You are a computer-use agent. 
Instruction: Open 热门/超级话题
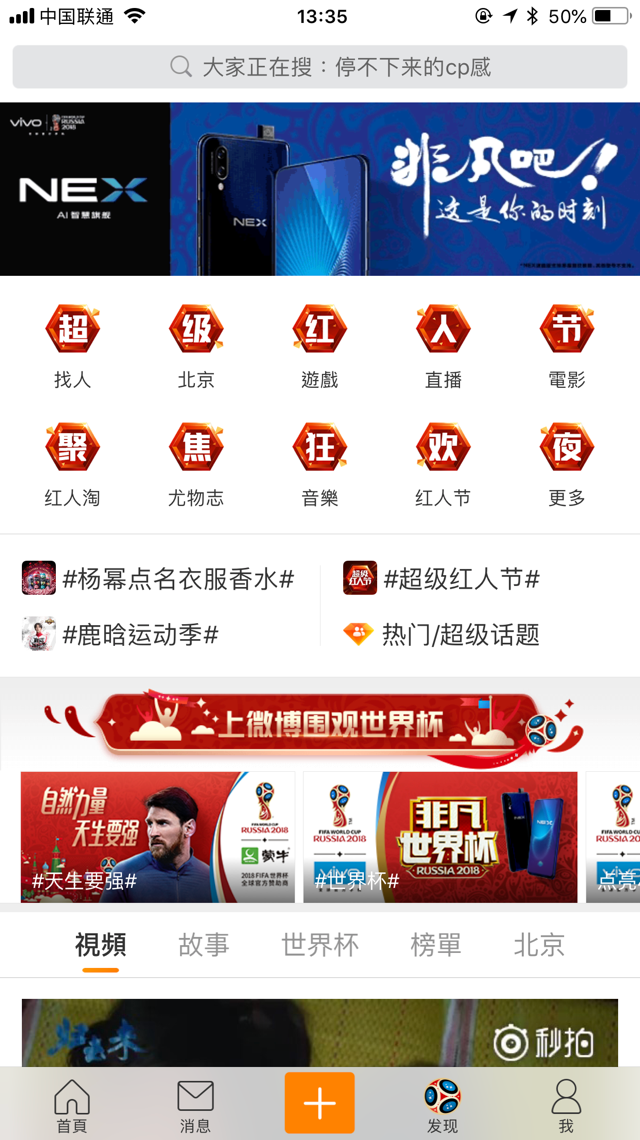coord(444,634)
